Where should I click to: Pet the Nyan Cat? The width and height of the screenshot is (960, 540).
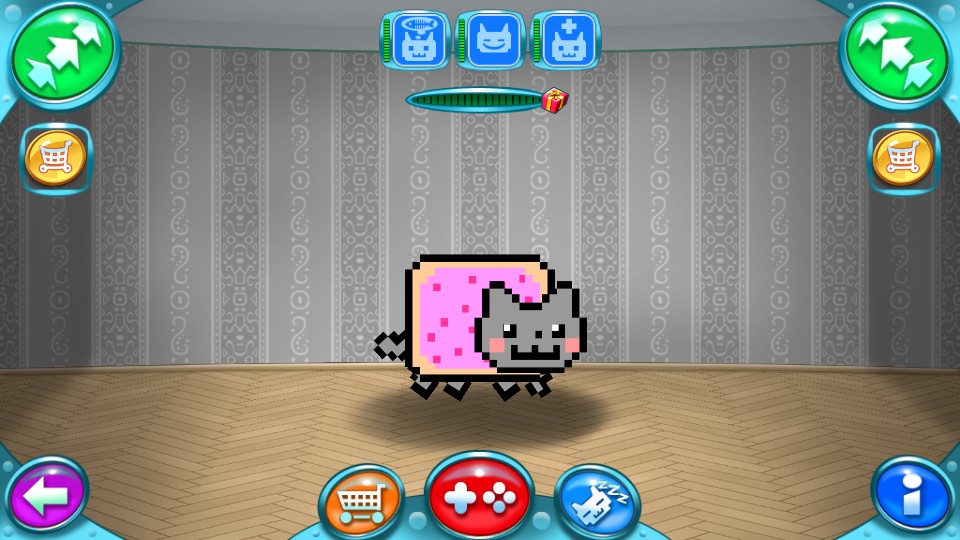(x=490, y=325)
